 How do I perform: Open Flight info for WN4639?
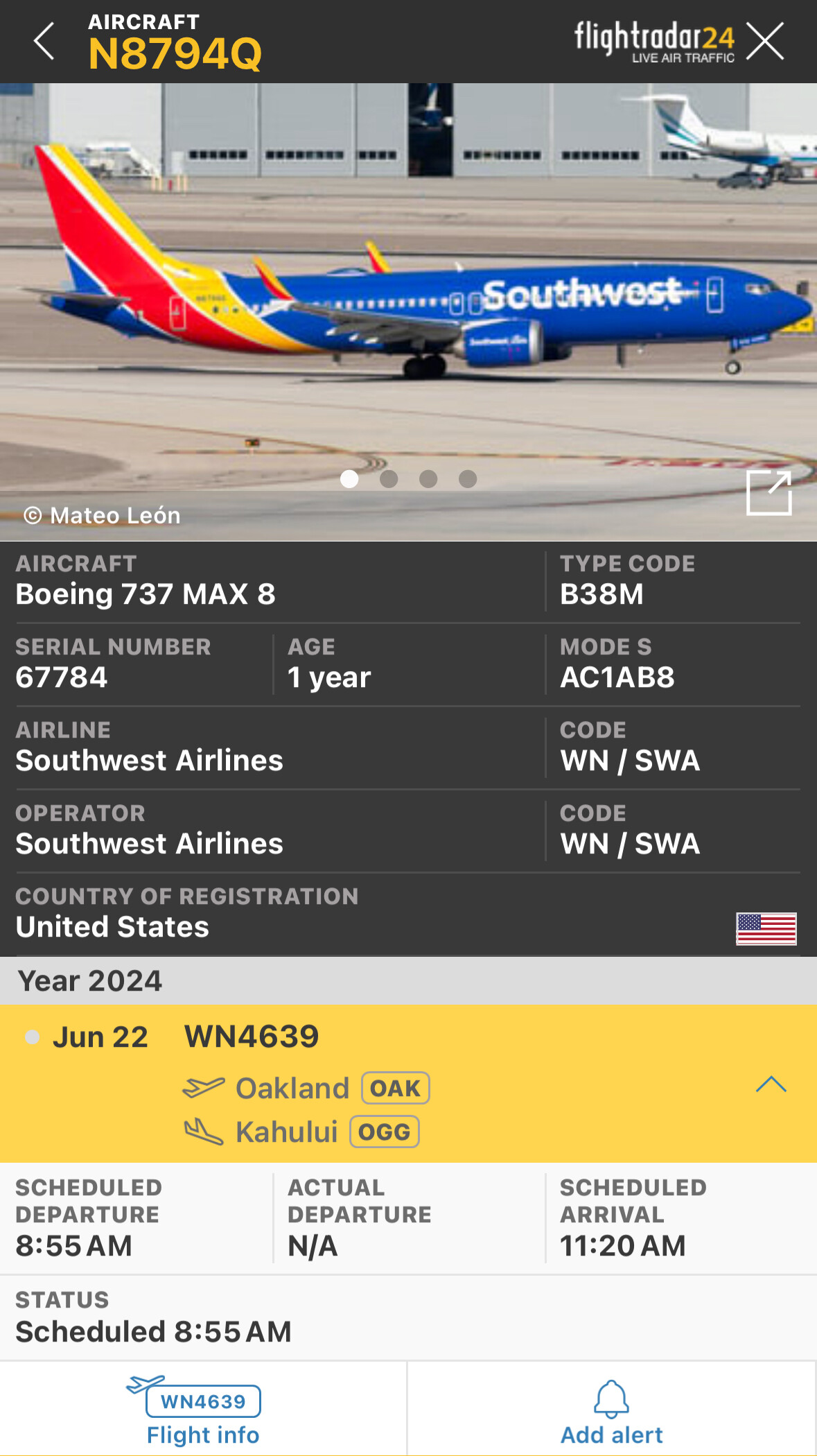click(203, 1410)
